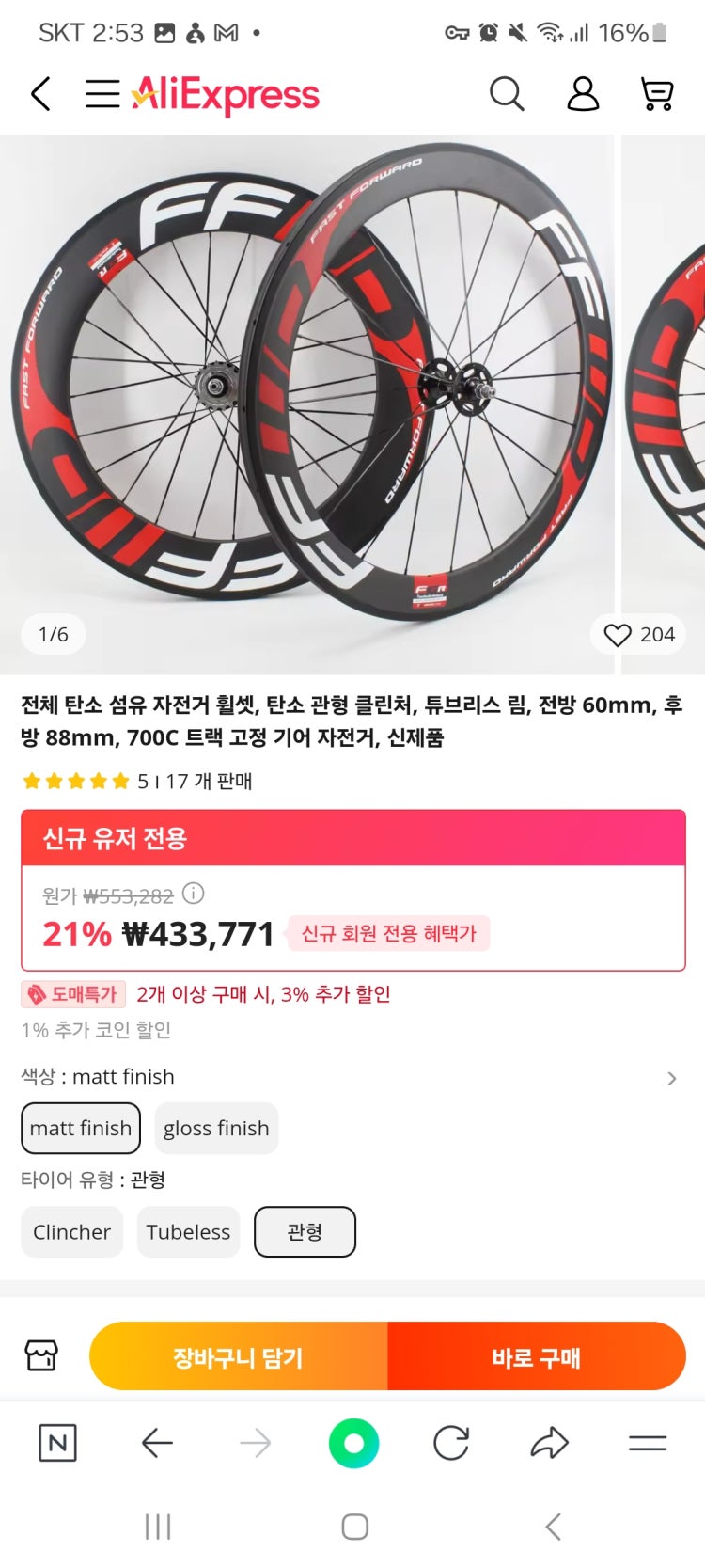The image size is (705, 1568).
Task: Select the Clincher tire type
Action: (71, 1231)
